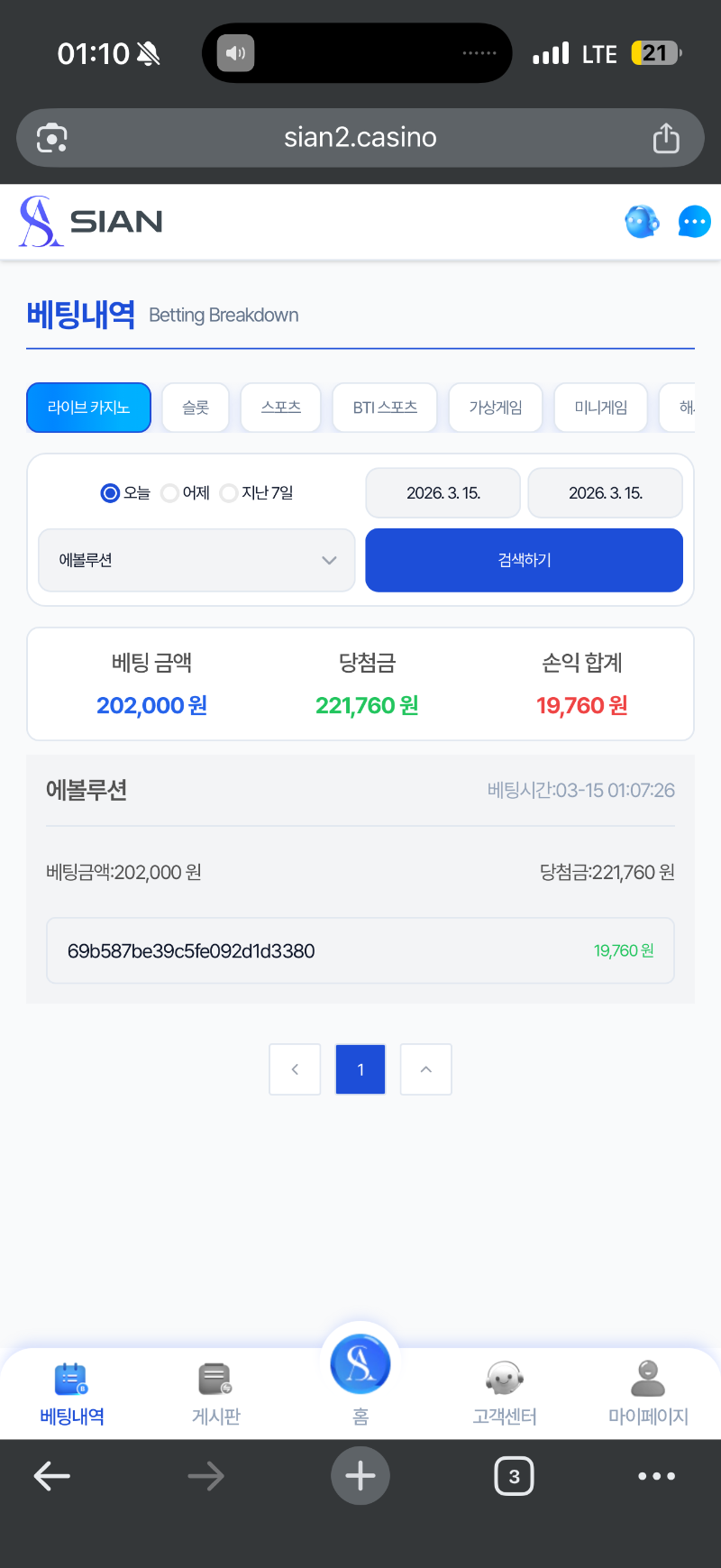Select the BTI 스포츠 tab
Screen dimensions: 721x1568
[x=385, y=408]
